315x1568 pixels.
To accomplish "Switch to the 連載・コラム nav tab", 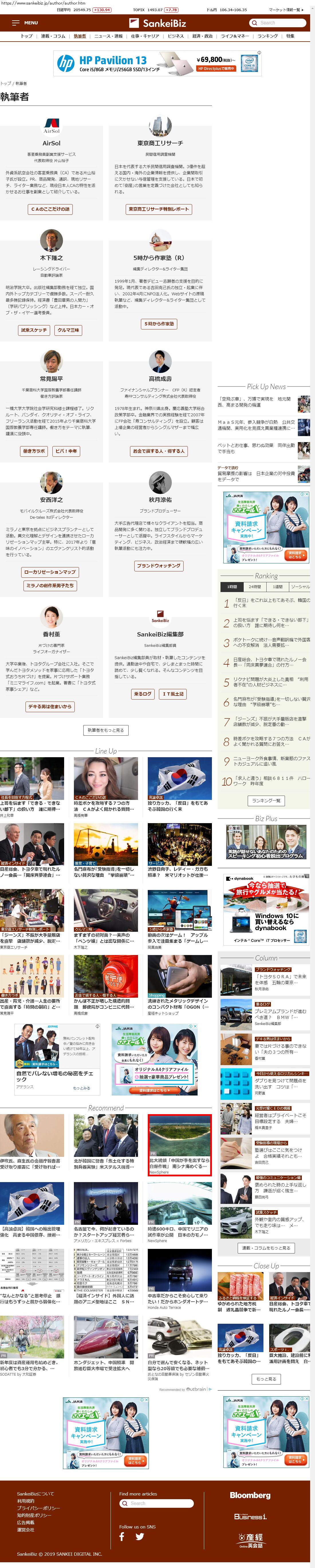I will 53,36.
